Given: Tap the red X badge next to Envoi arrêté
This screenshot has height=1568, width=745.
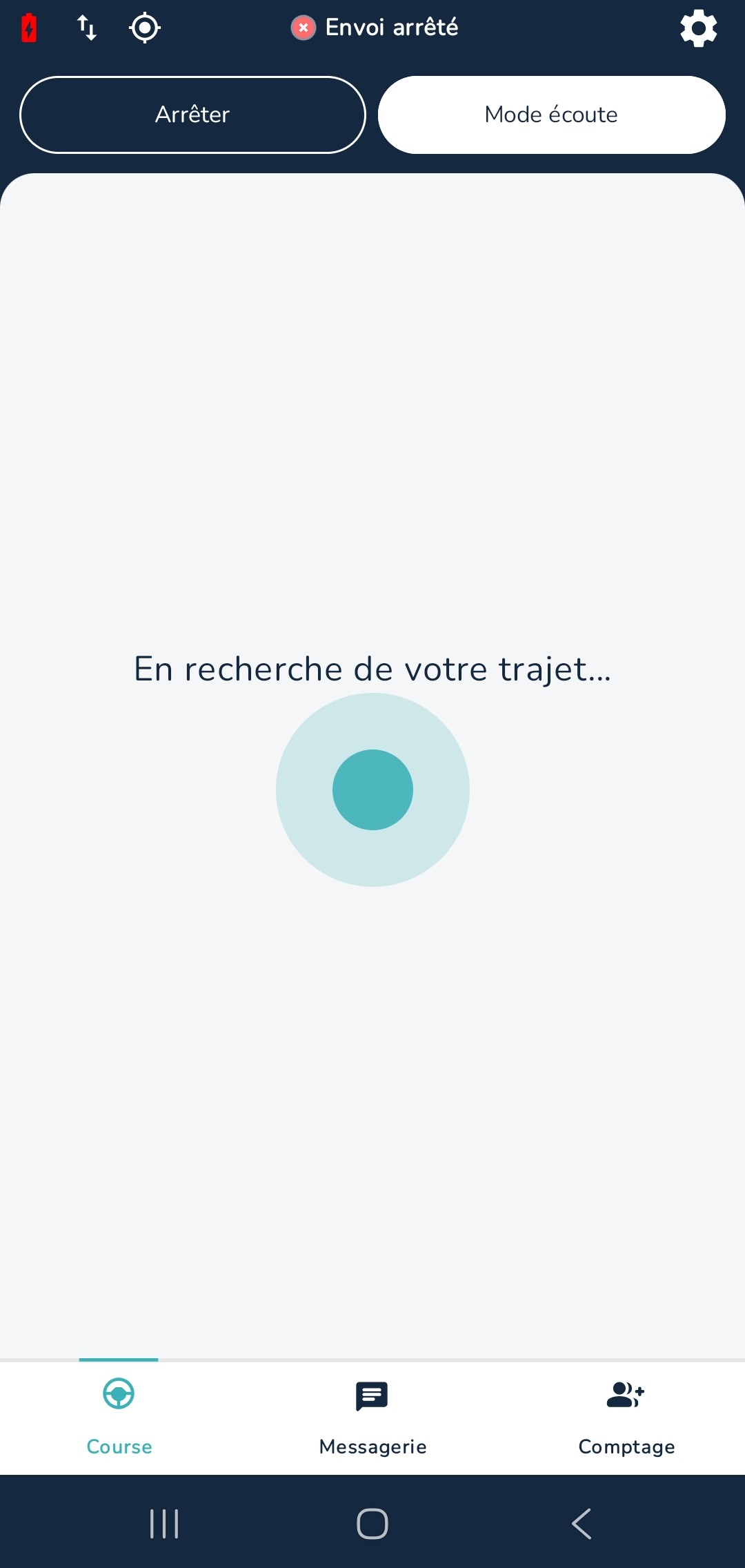Looking at the screenshot, I should point(304,28).
